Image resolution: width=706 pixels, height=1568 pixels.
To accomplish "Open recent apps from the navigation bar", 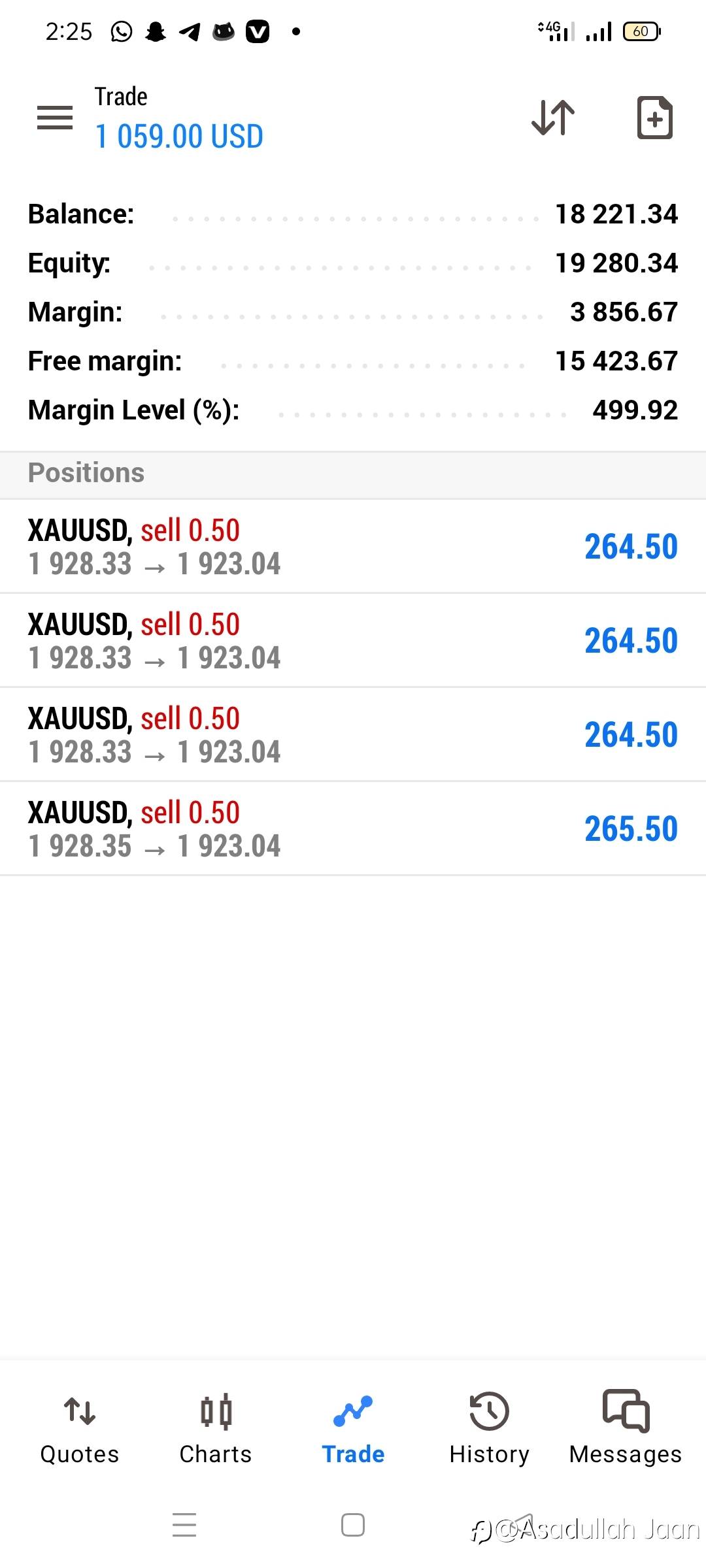I will pos(184,1525).
